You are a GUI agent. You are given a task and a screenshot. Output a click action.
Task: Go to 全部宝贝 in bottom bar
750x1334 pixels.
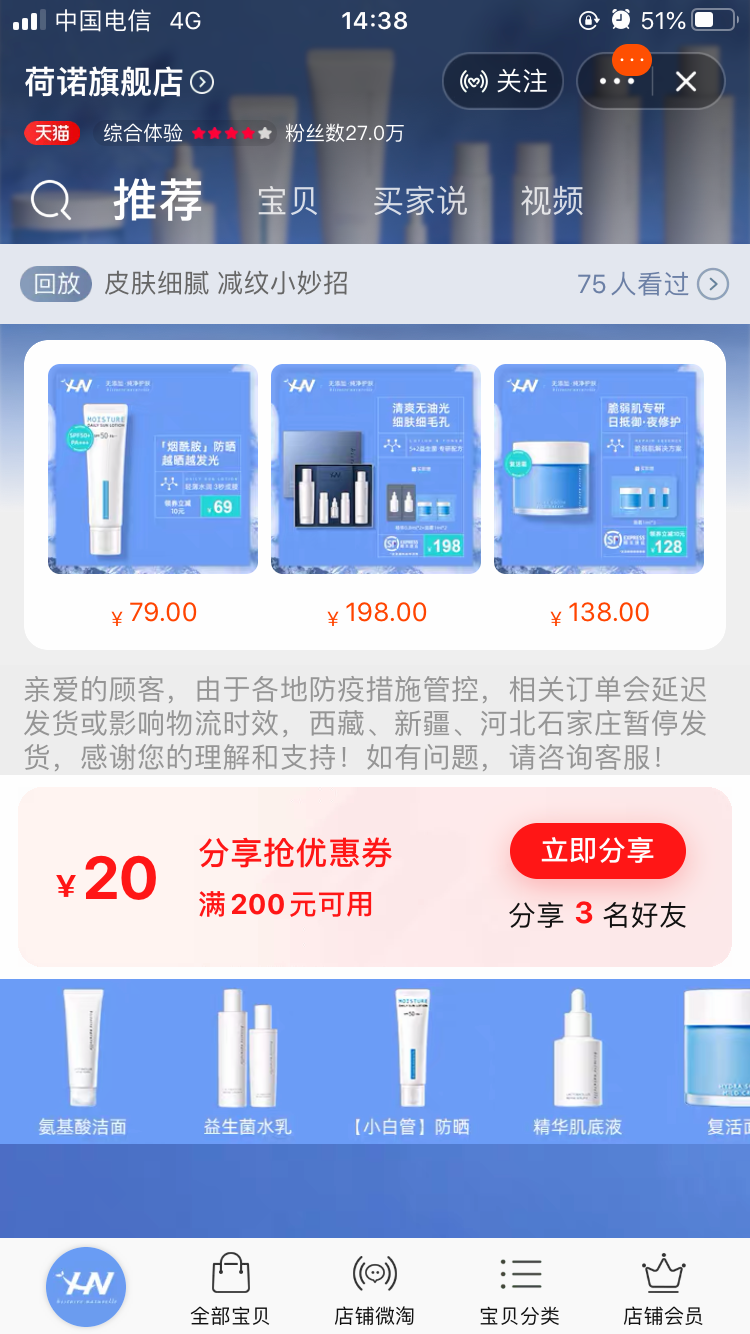coord(230,1288)
